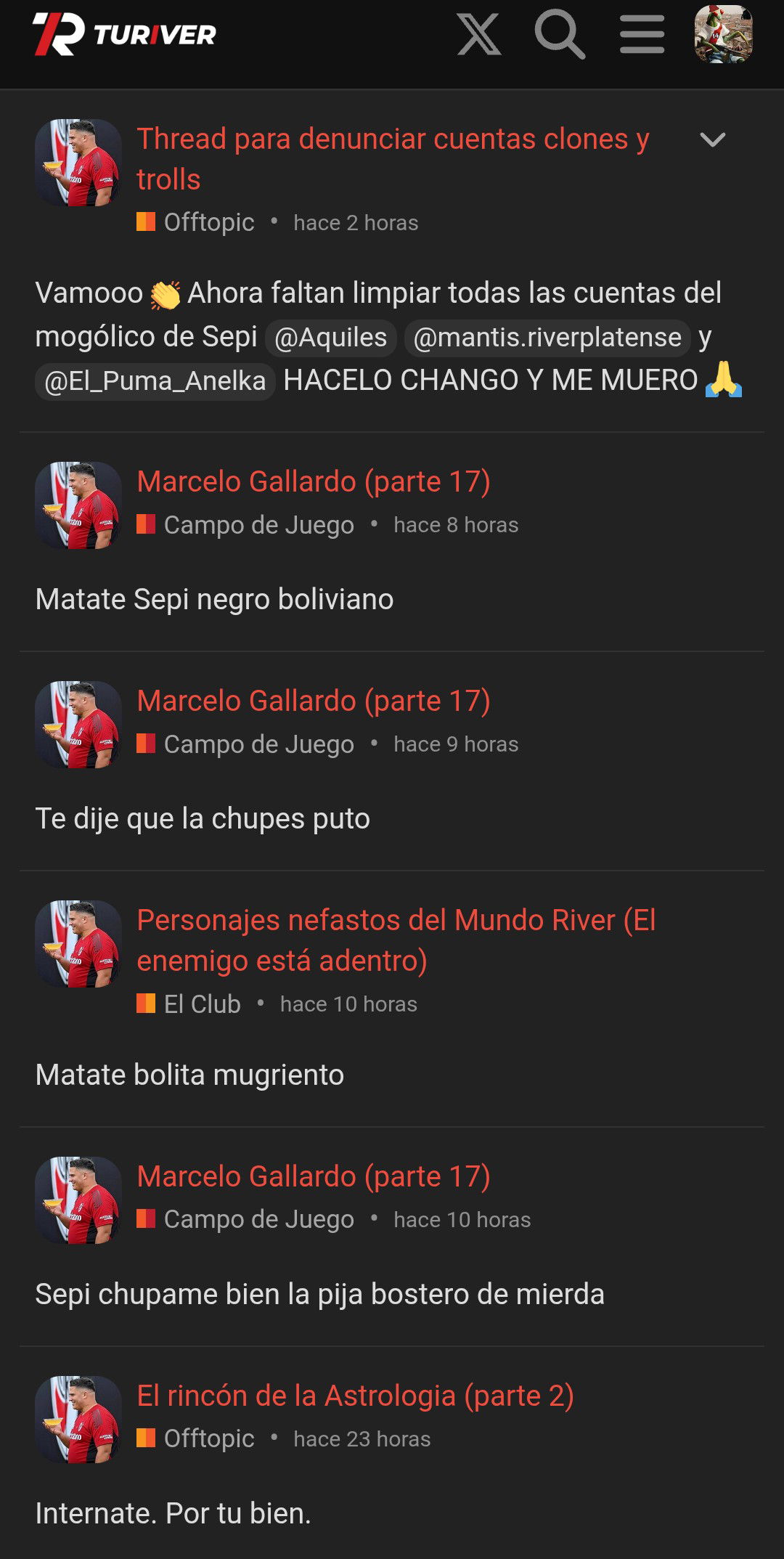This screenshot has height=1559, width=784.
Task: Open your profile avatar menu
Action: click(723, 35)
